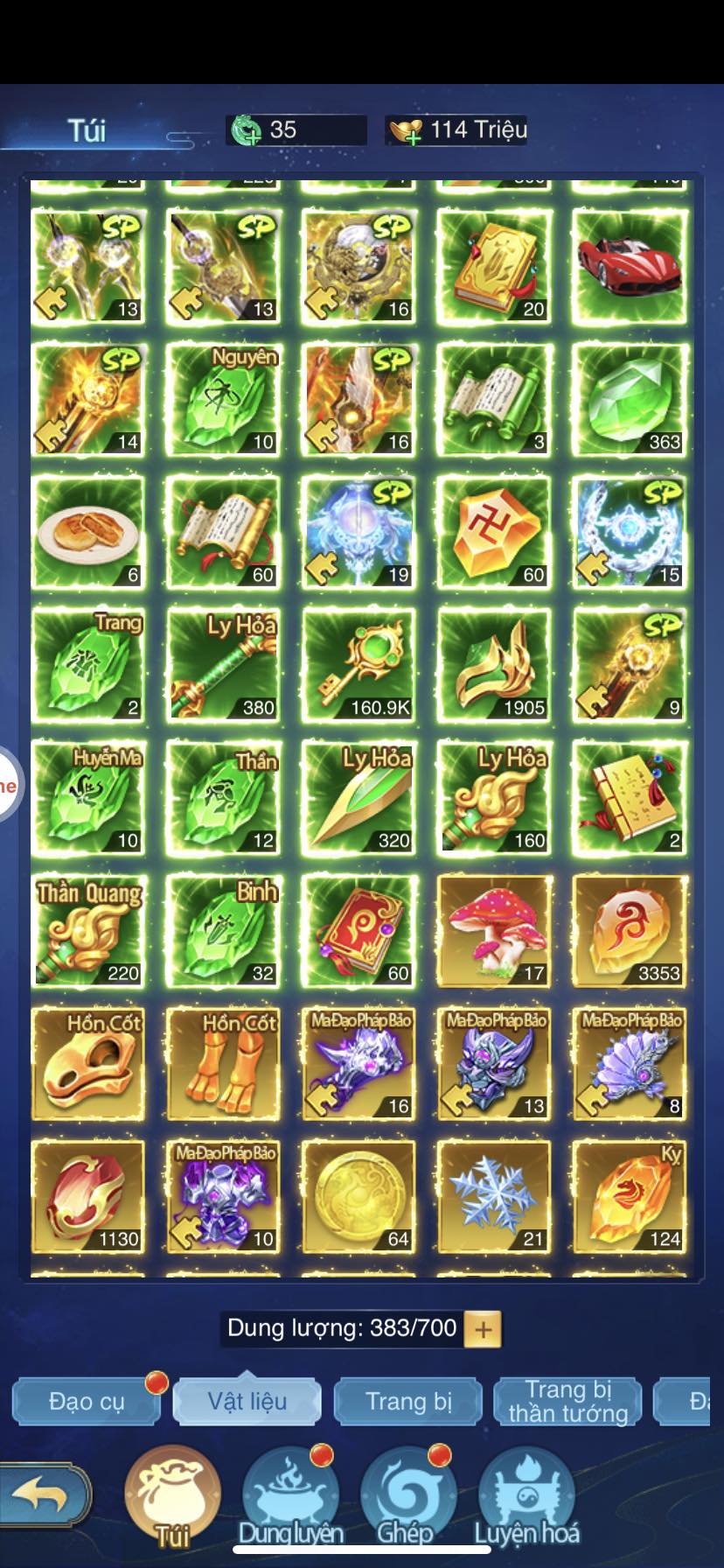Select the red mushroom item with 17
Image resolution: width=724 pixels, height=1568 pixels.
(x=494, y=931)
